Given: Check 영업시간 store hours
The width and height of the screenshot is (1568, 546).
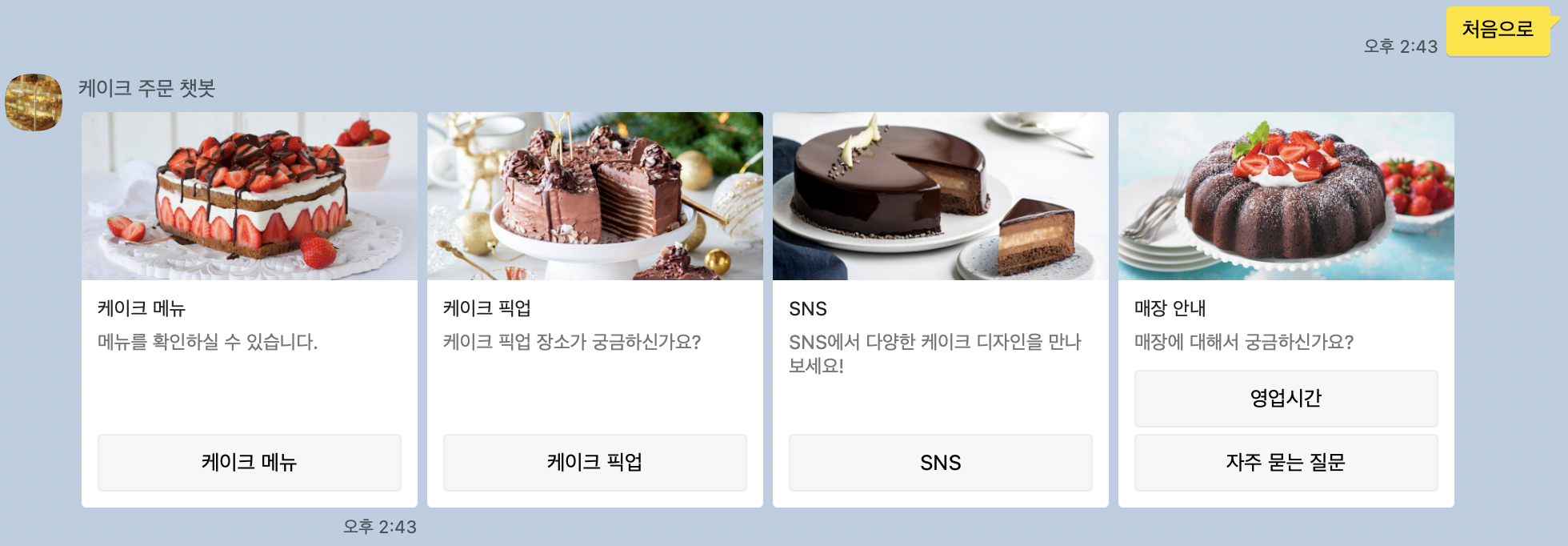Looking at the screenshot, I should pyautogui.click(x=1286, y=398).
